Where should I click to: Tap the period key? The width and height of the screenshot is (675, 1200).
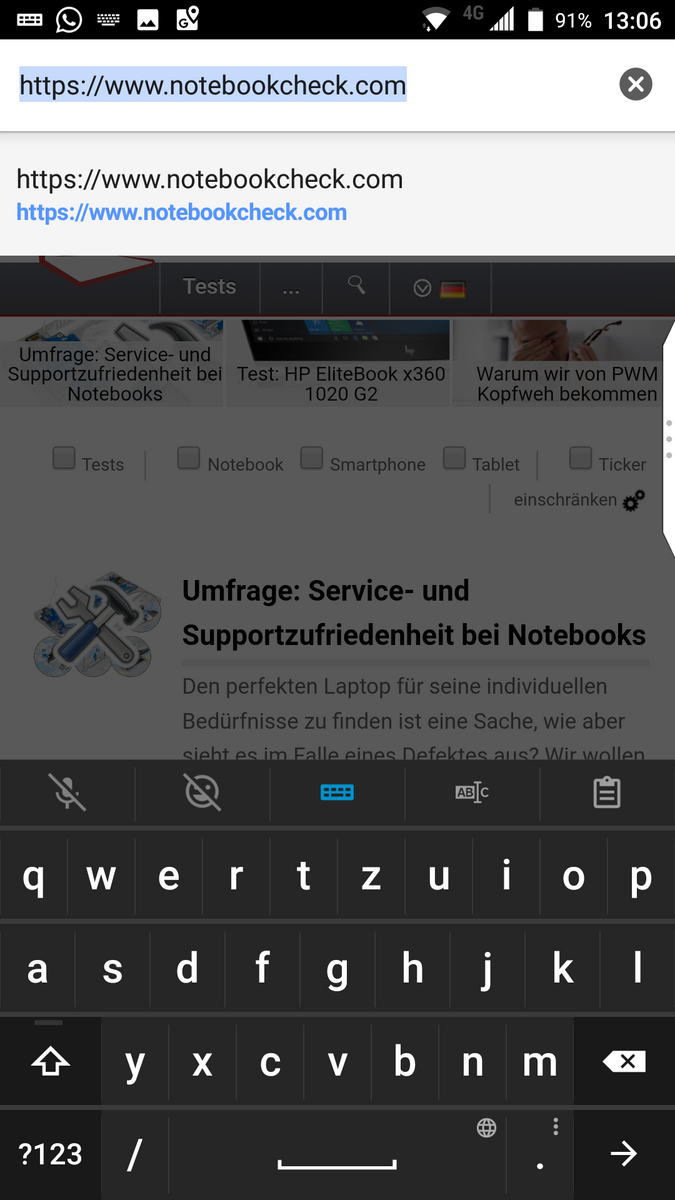coord(540,1154)
